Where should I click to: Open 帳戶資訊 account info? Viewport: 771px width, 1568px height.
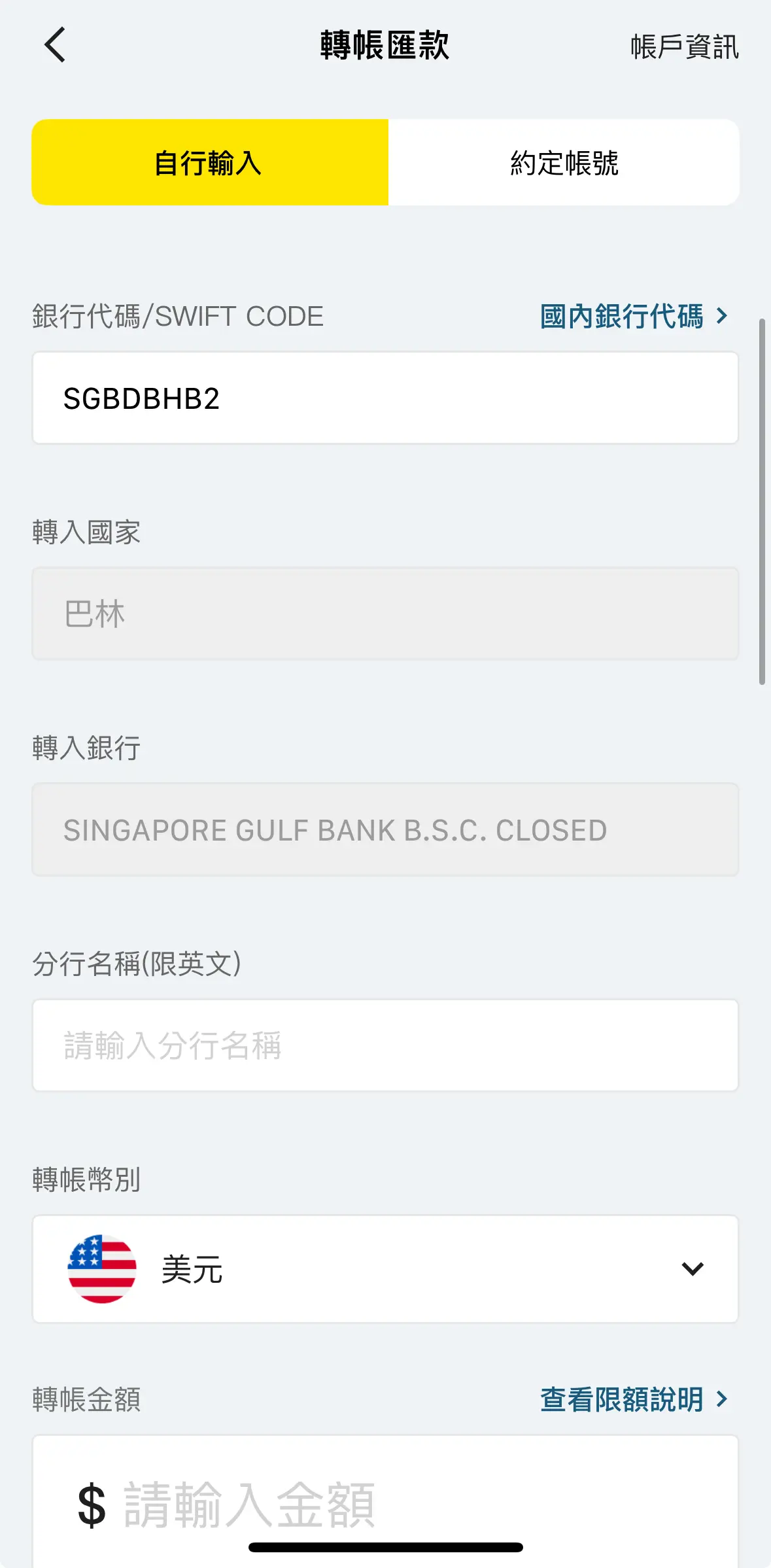[684, 47]
